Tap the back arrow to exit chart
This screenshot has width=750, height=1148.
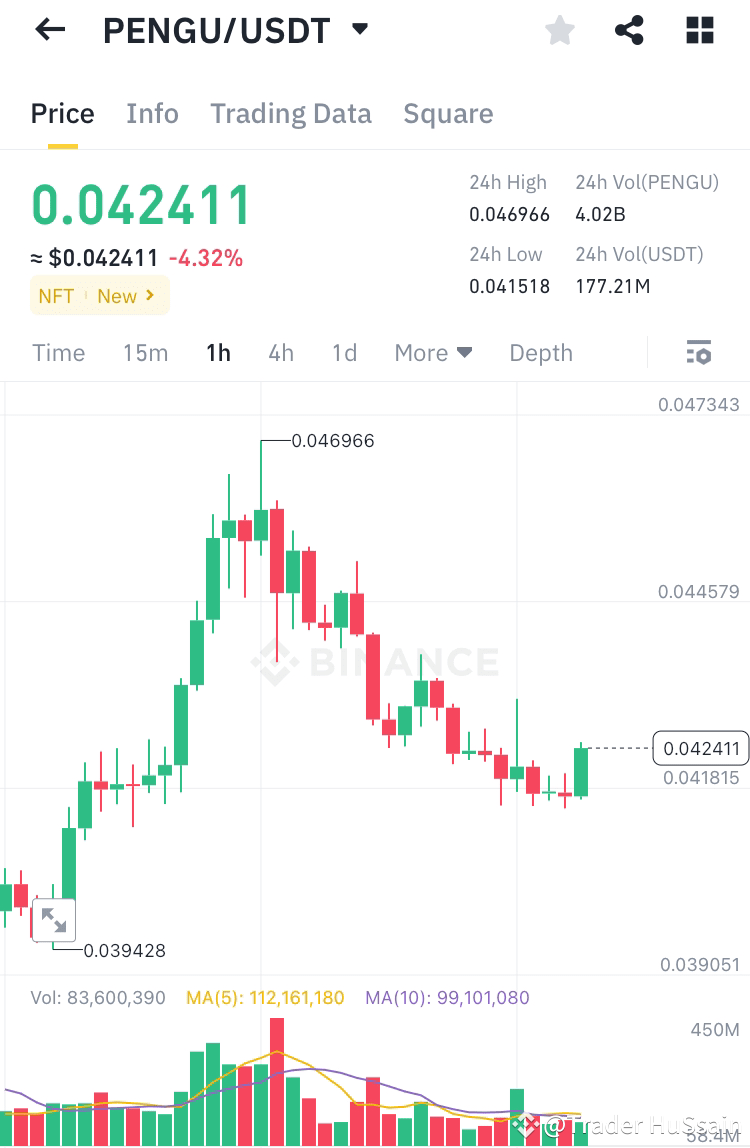(48, 29)
